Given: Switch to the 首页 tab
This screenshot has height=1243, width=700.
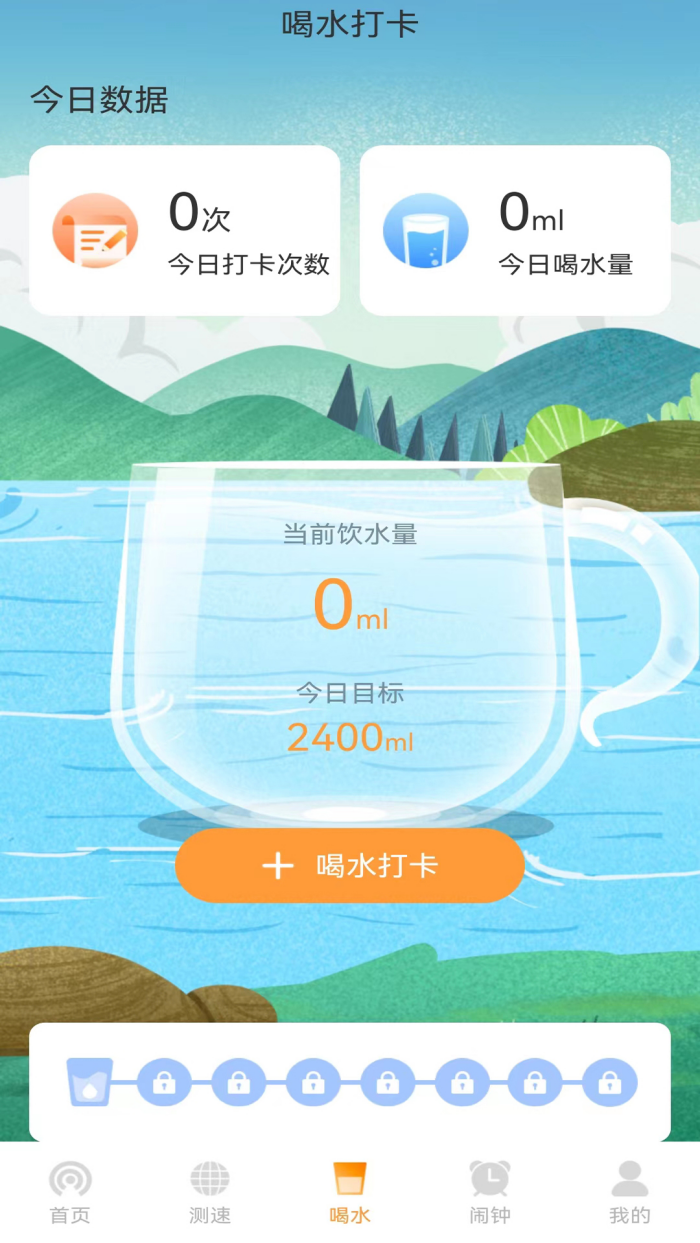Looking at the screenshot, I should (70, 1192).
